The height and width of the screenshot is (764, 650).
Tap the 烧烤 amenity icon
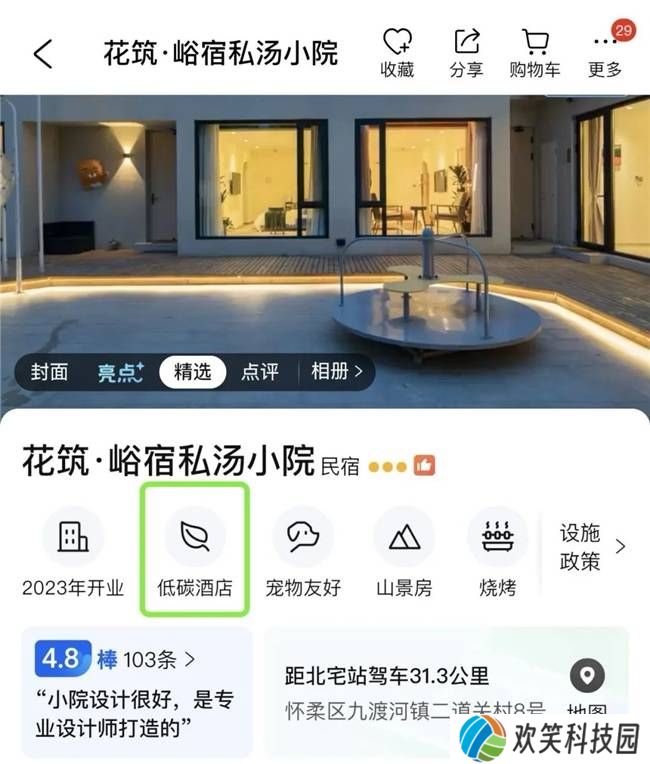(x=497, y=552)
